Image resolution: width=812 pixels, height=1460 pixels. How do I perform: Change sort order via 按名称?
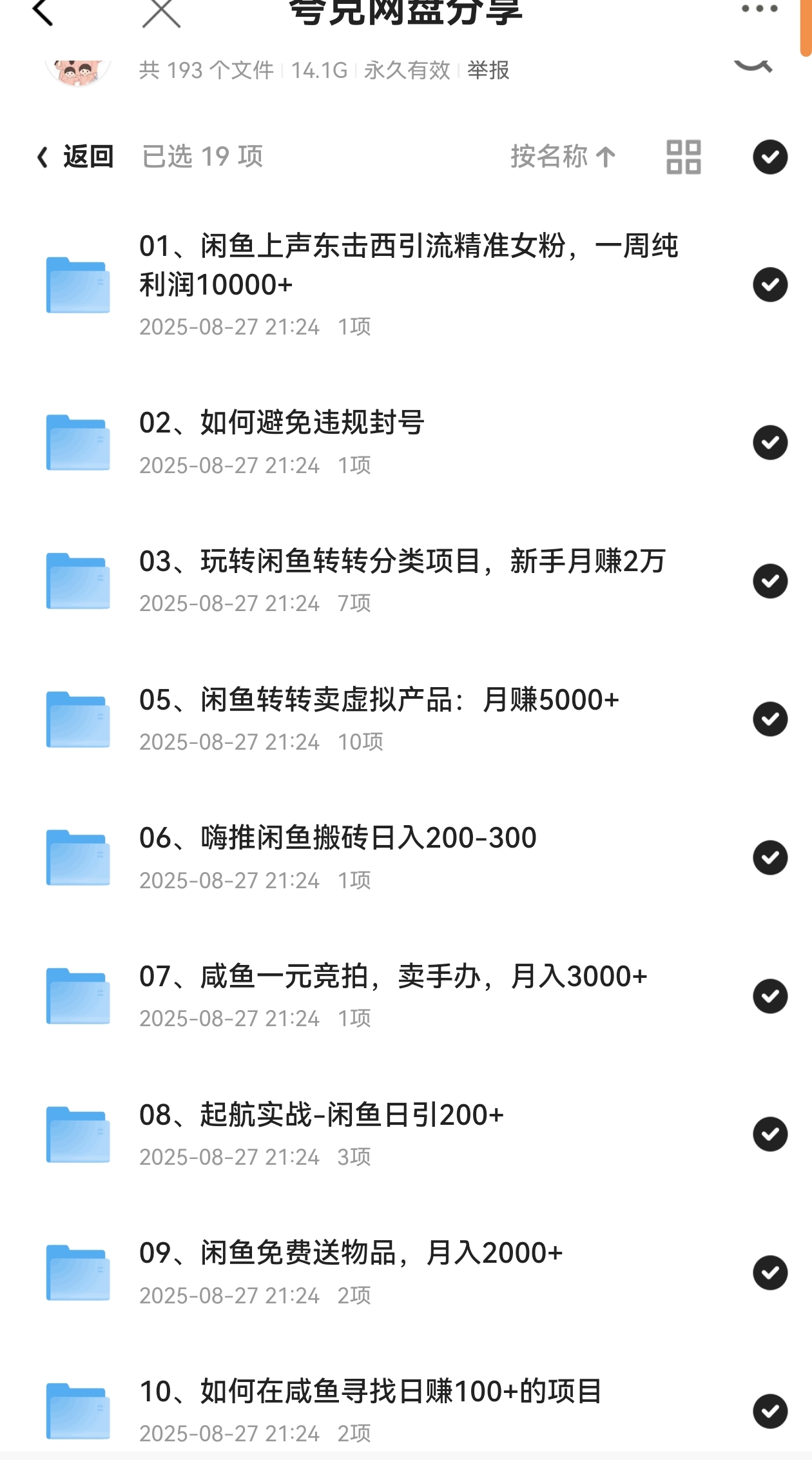pos(563,157)
